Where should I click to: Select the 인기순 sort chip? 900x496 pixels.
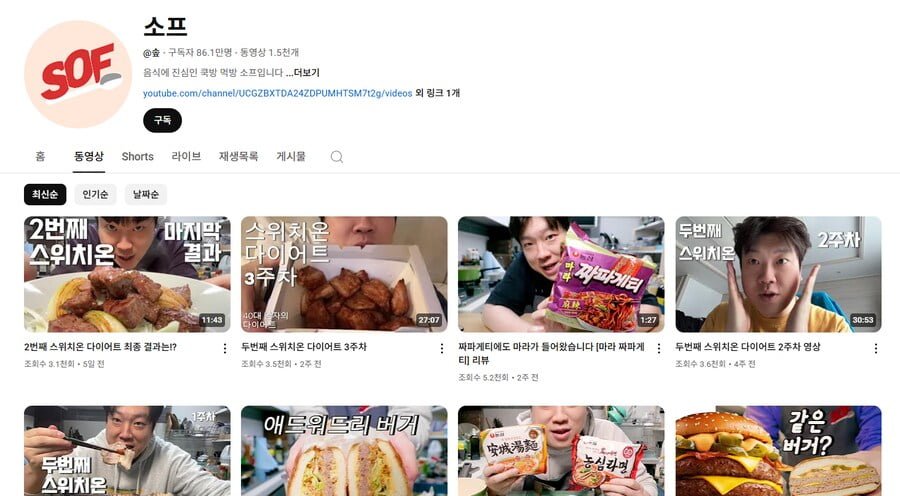tap(95, 195)
